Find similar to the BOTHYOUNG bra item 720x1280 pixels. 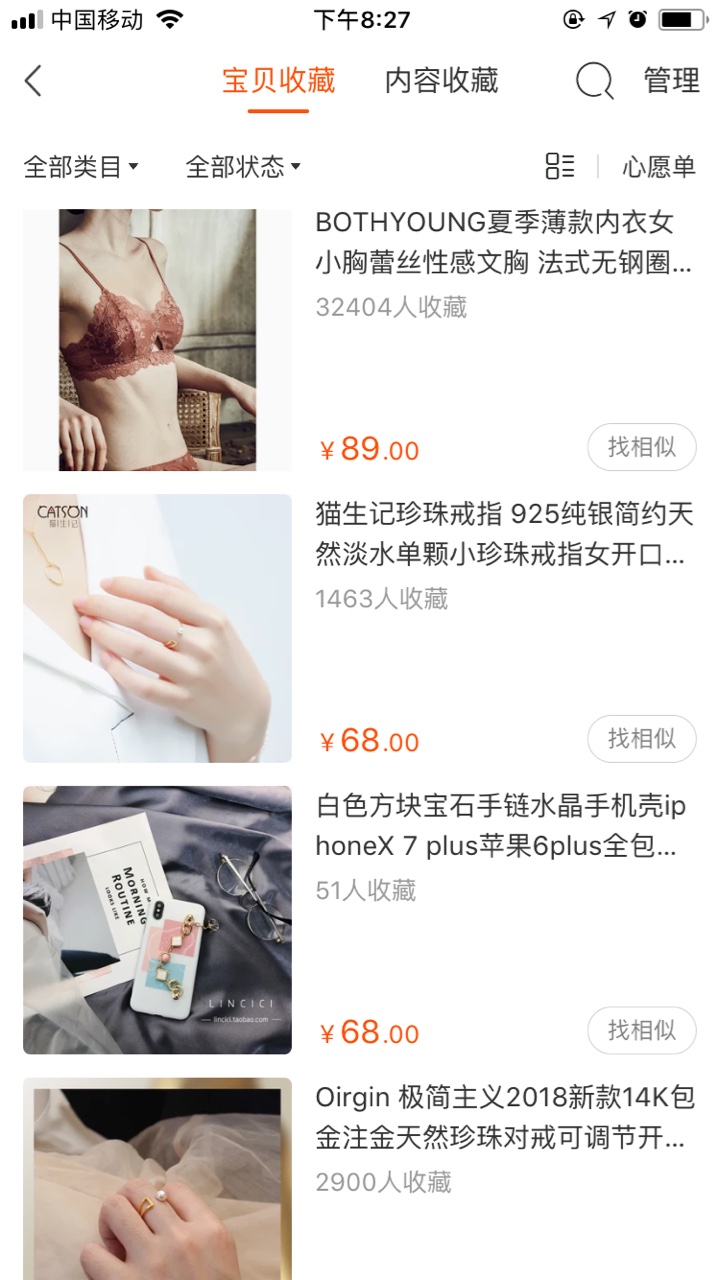641,447
